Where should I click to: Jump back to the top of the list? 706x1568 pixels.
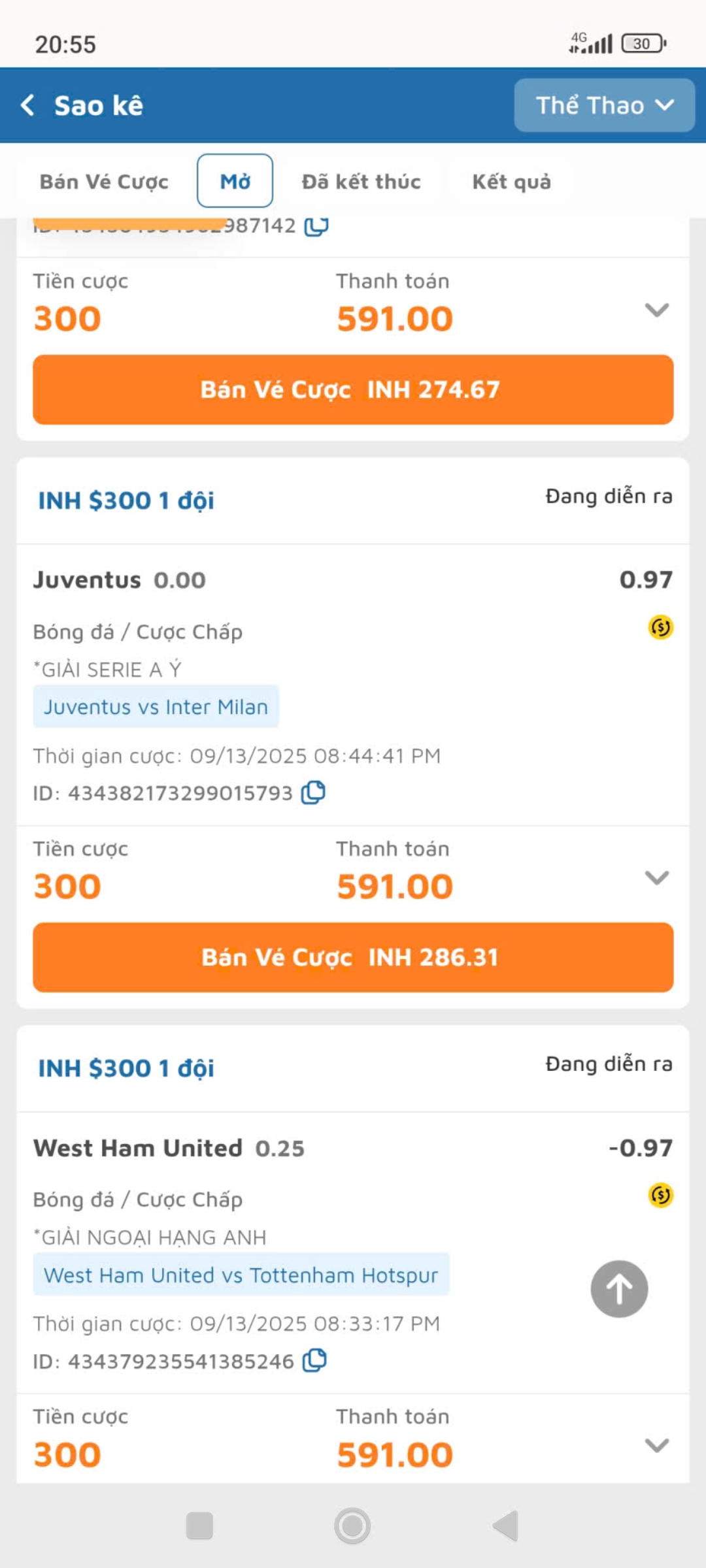pyautogui.click(x=619, y=1288)
